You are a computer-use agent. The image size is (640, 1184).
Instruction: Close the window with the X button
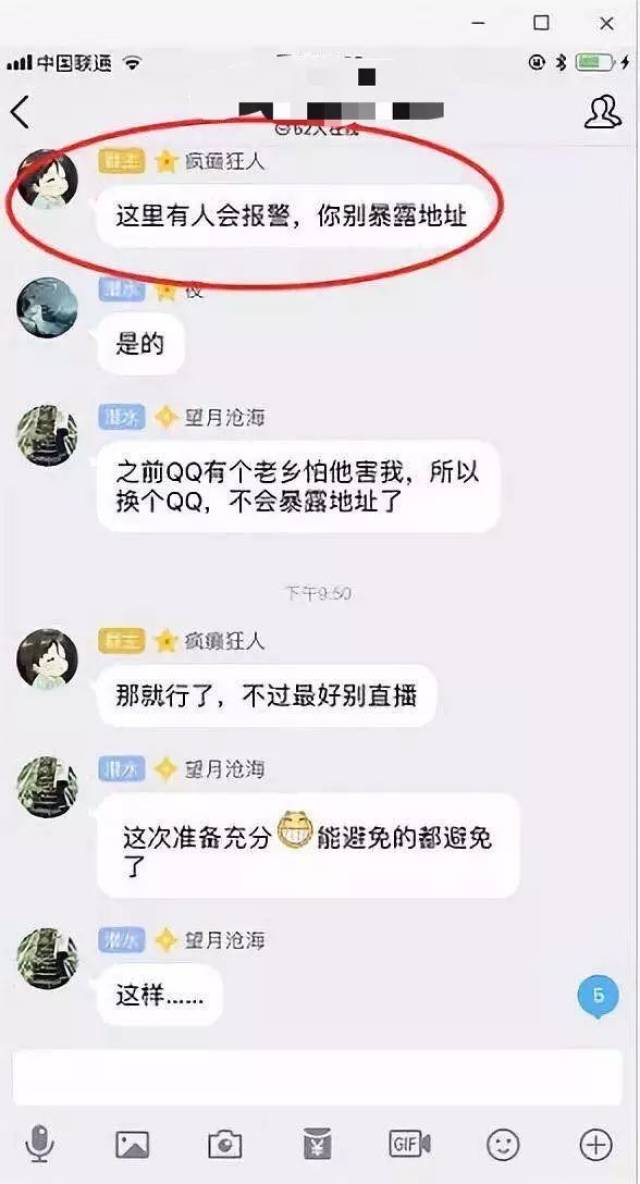[x=607, y=23]
